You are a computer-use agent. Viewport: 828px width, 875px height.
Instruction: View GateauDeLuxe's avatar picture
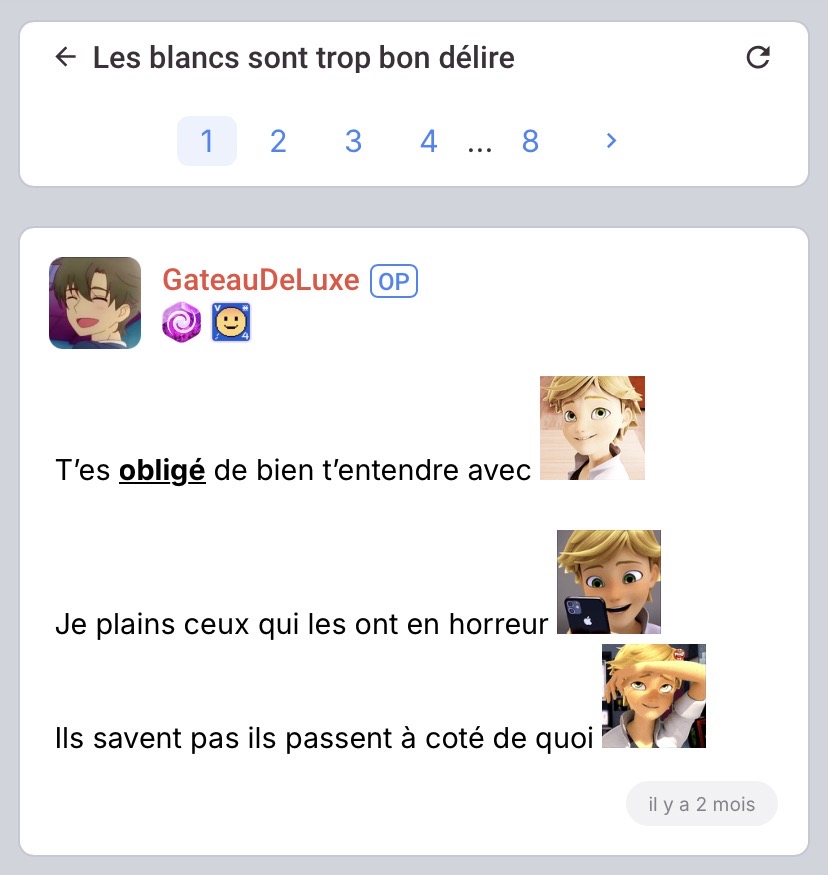point(95,303)
